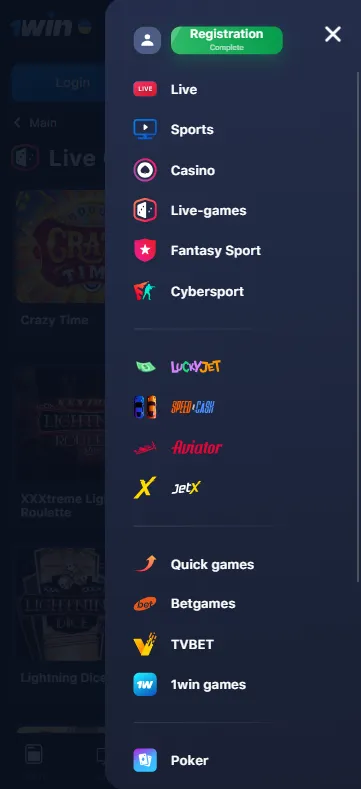361x789 pixels.
Task: Open Fantasy Sport
Action: [x=197, y=251]
